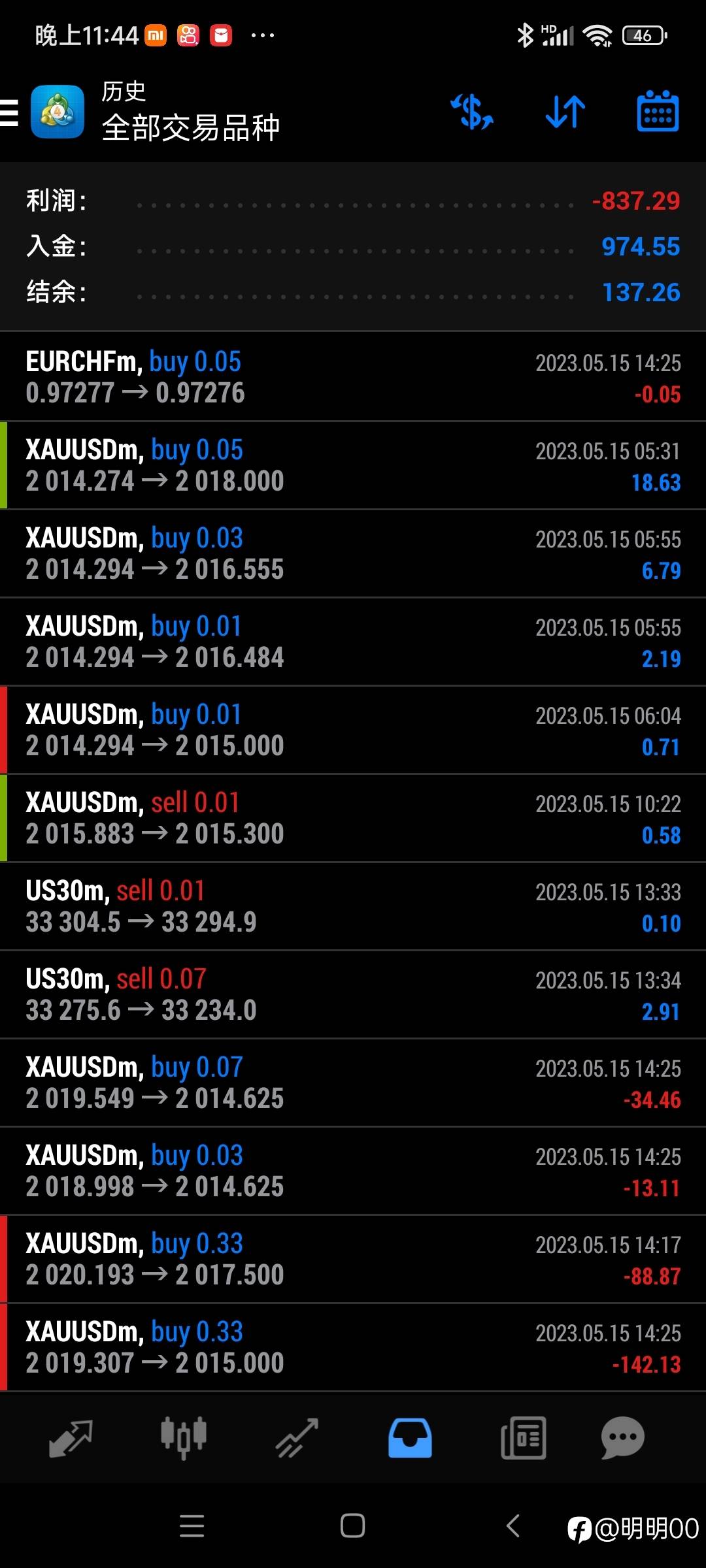
Task: Open the XAUUSDm buy 0.05 trade
Action: 353,465
